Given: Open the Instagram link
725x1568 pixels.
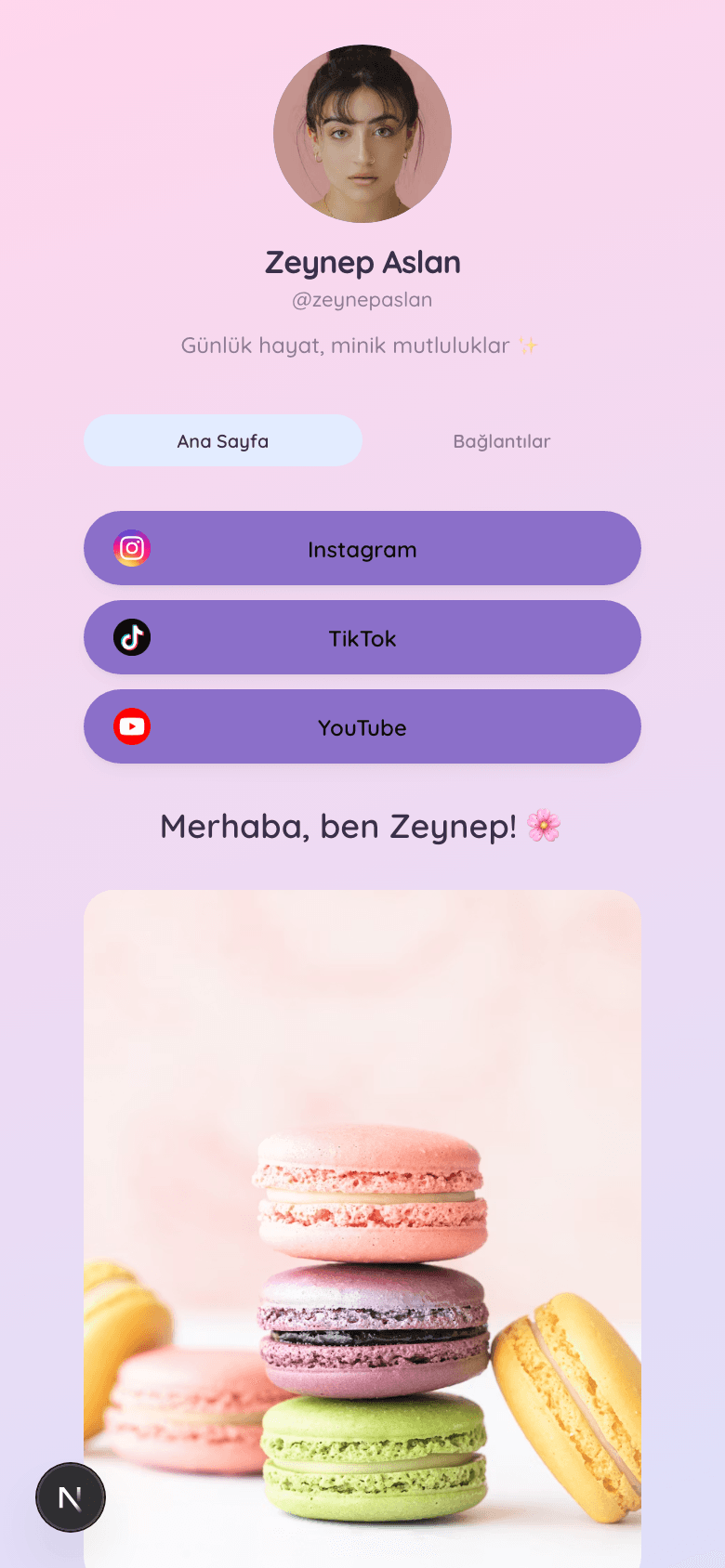Looking at the screenshot, I should pyautogui.click(x=362, y=548).
